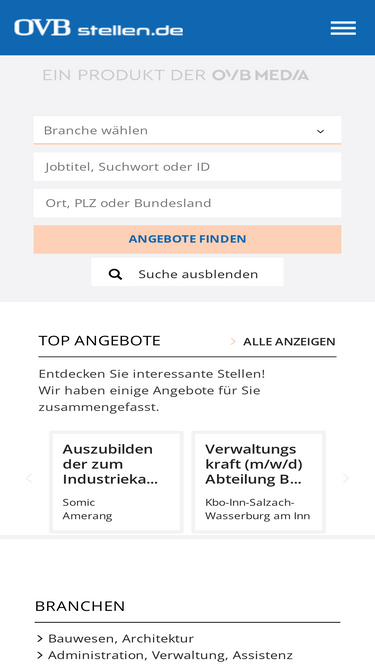Image resolution: width=375 pixels, height=667 pixels.
Task: Tap the Angebote finden button
Action: [187, 239]
